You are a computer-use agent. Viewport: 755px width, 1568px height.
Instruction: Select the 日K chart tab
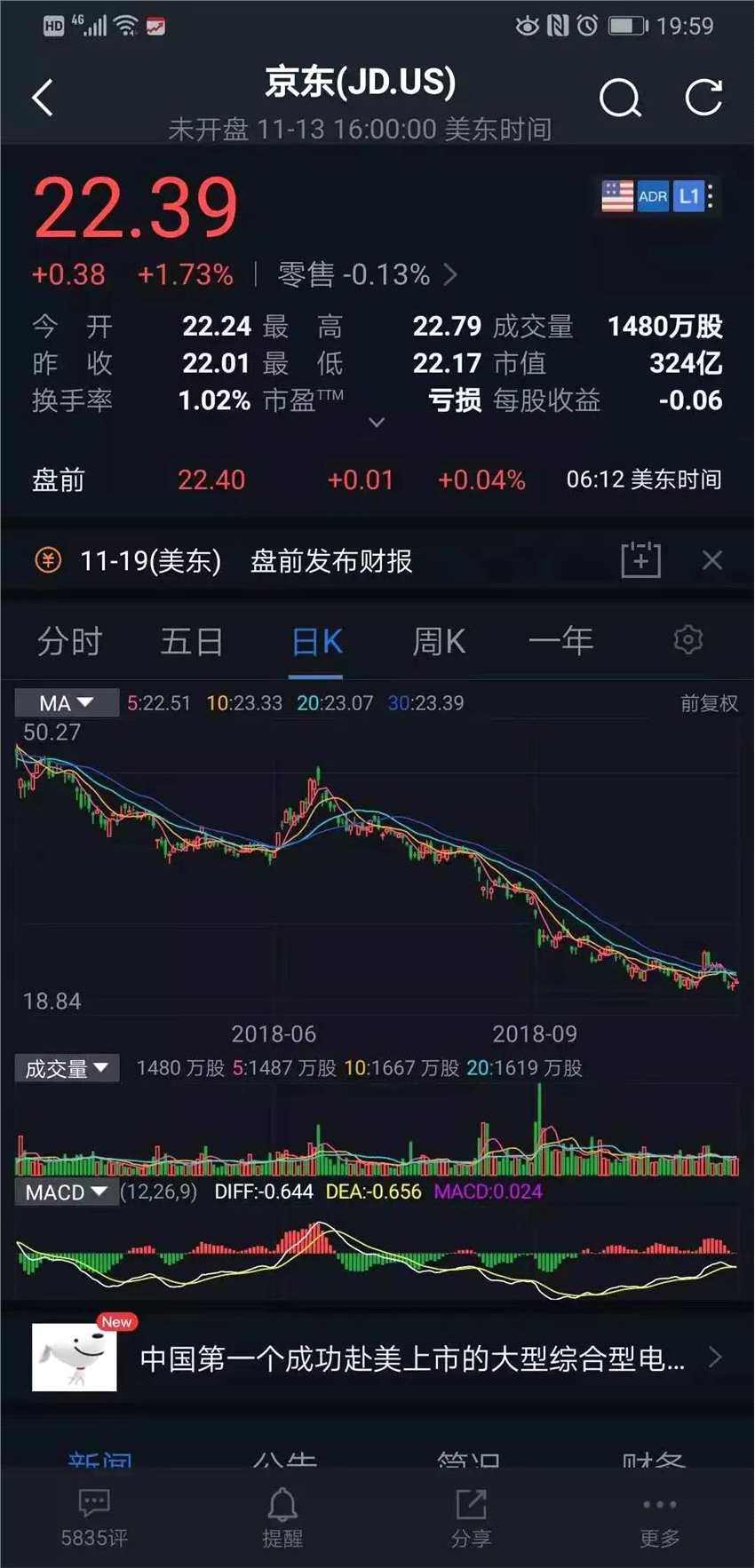point(317,641)
